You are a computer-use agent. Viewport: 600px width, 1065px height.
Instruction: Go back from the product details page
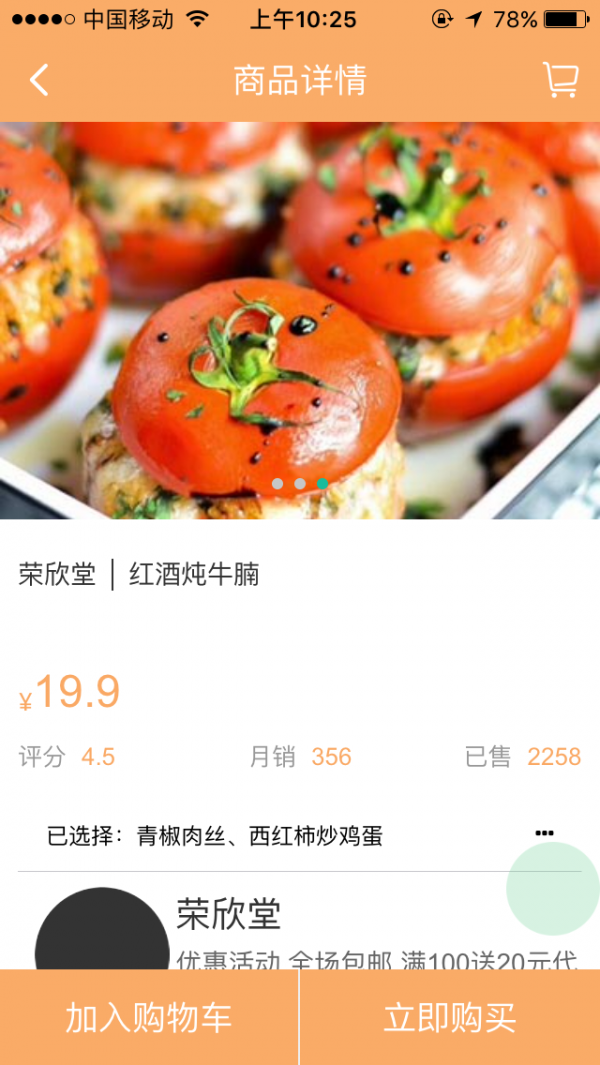click(39, 80)
